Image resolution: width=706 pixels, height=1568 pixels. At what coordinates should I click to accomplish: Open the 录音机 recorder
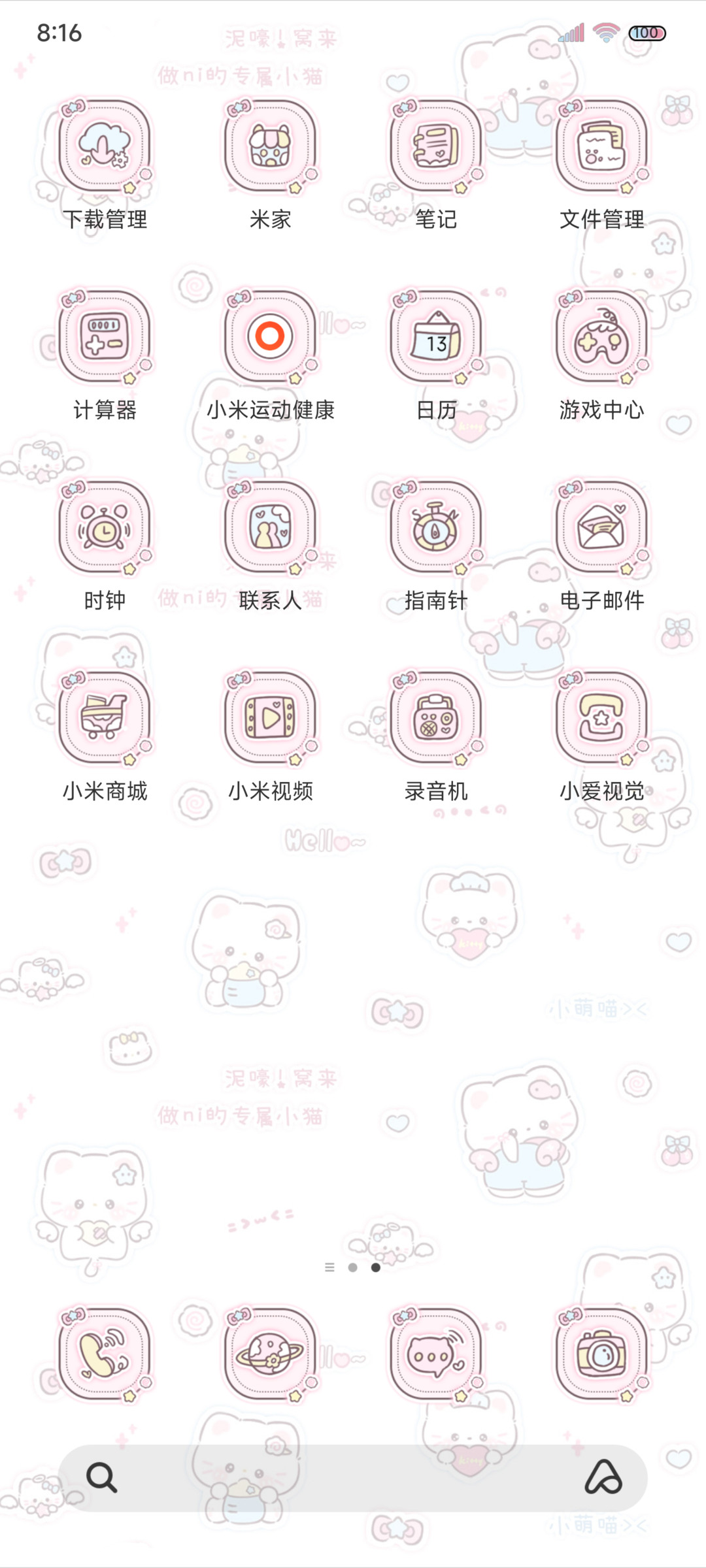pos(436,718)
